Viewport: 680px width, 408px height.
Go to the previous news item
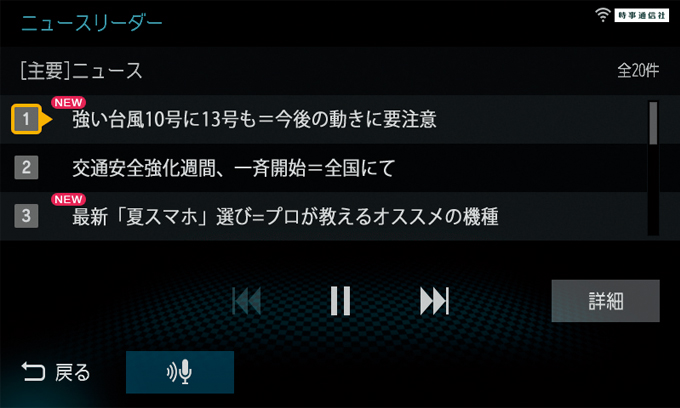coord(246,300)
